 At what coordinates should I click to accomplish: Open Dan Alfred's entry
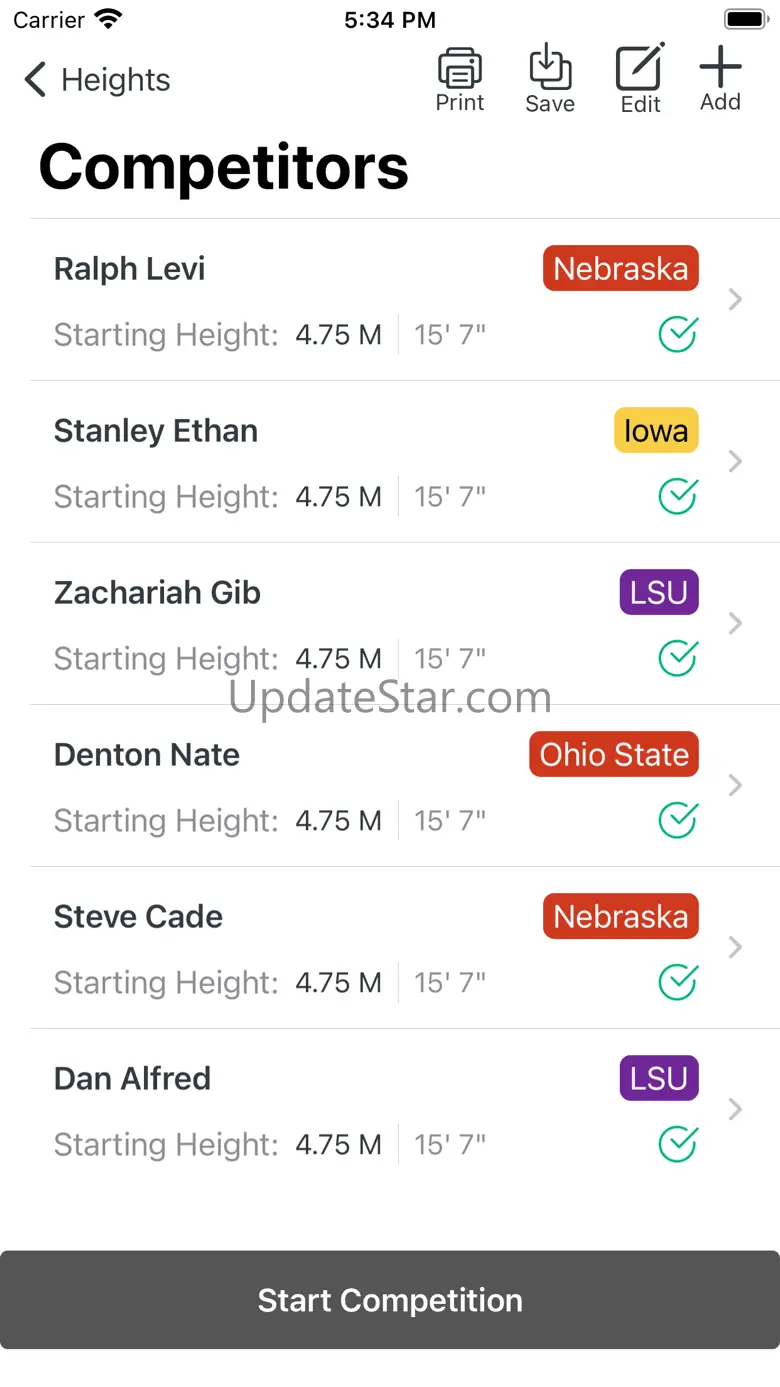point(405,1110)
